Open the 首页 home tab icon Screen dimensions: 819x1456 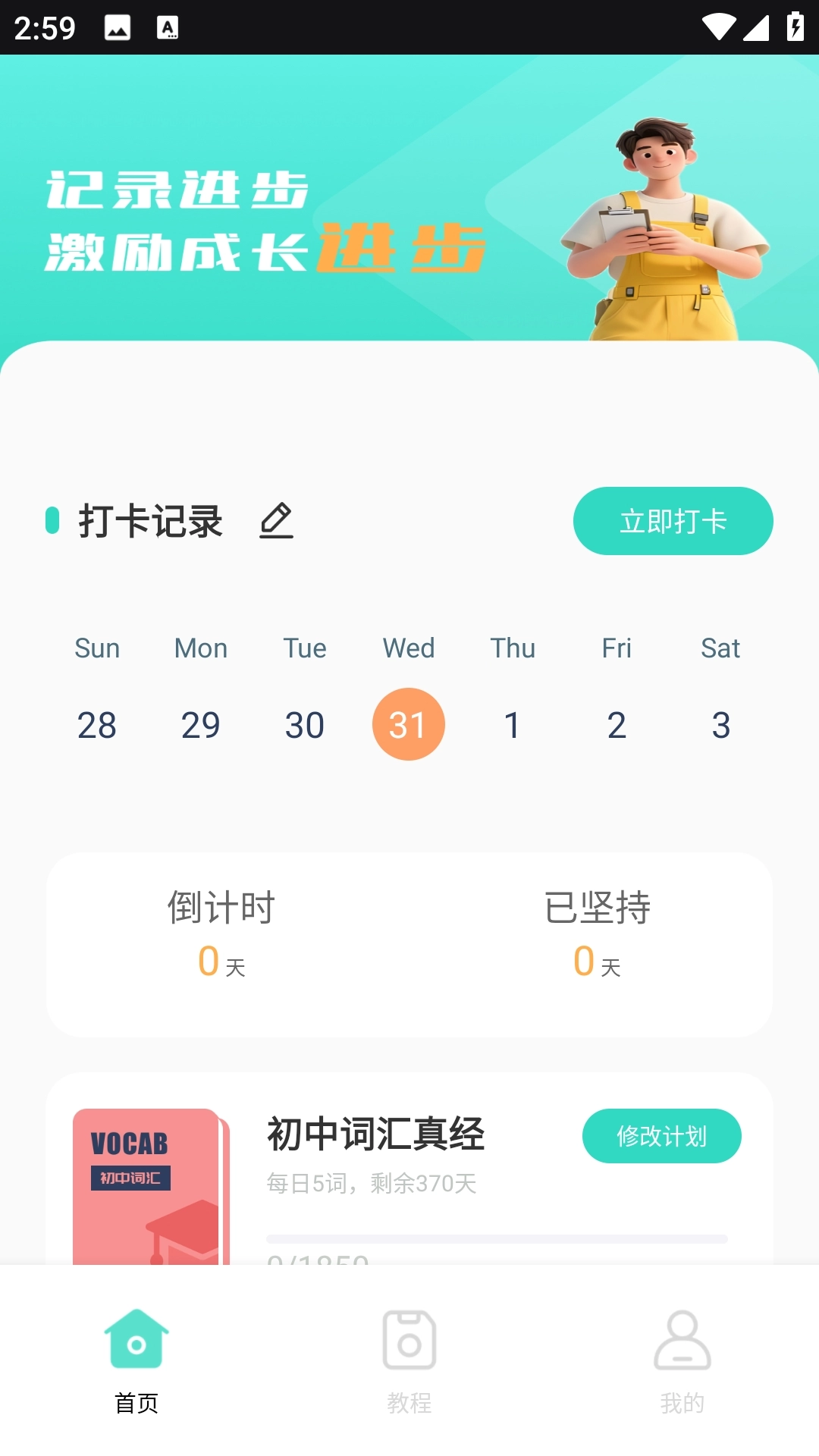[x=136, y=1341]
